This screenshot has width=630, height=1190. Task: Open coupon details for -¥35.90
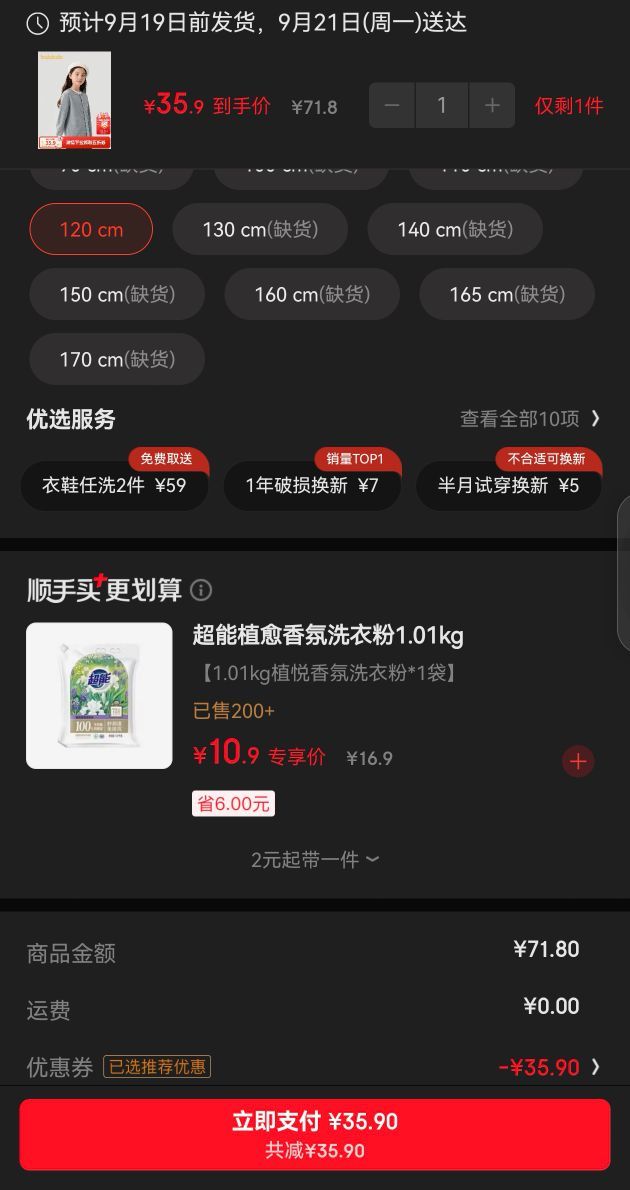point(549,1067)
